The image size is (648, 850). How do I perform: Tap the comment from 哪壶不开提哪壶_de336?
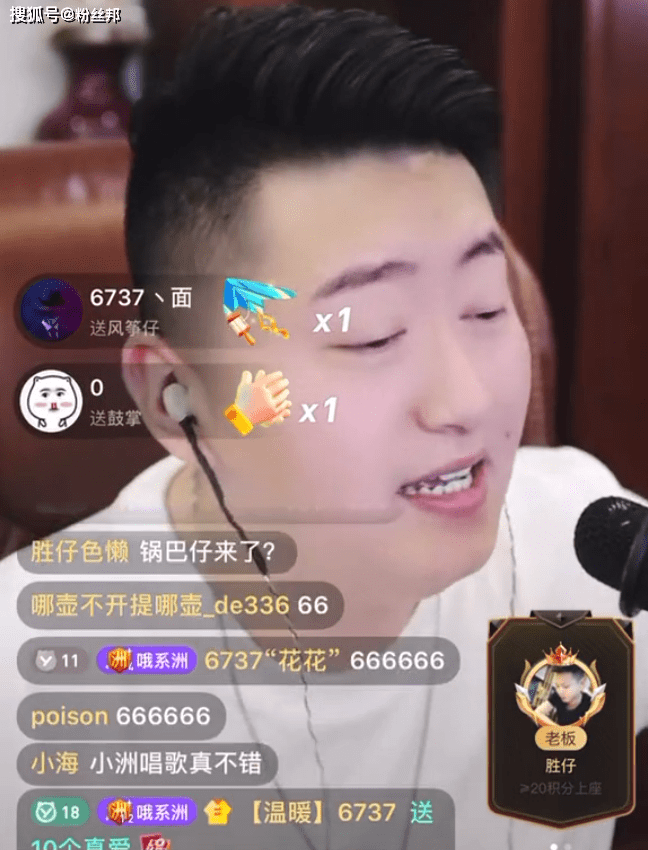180,605
